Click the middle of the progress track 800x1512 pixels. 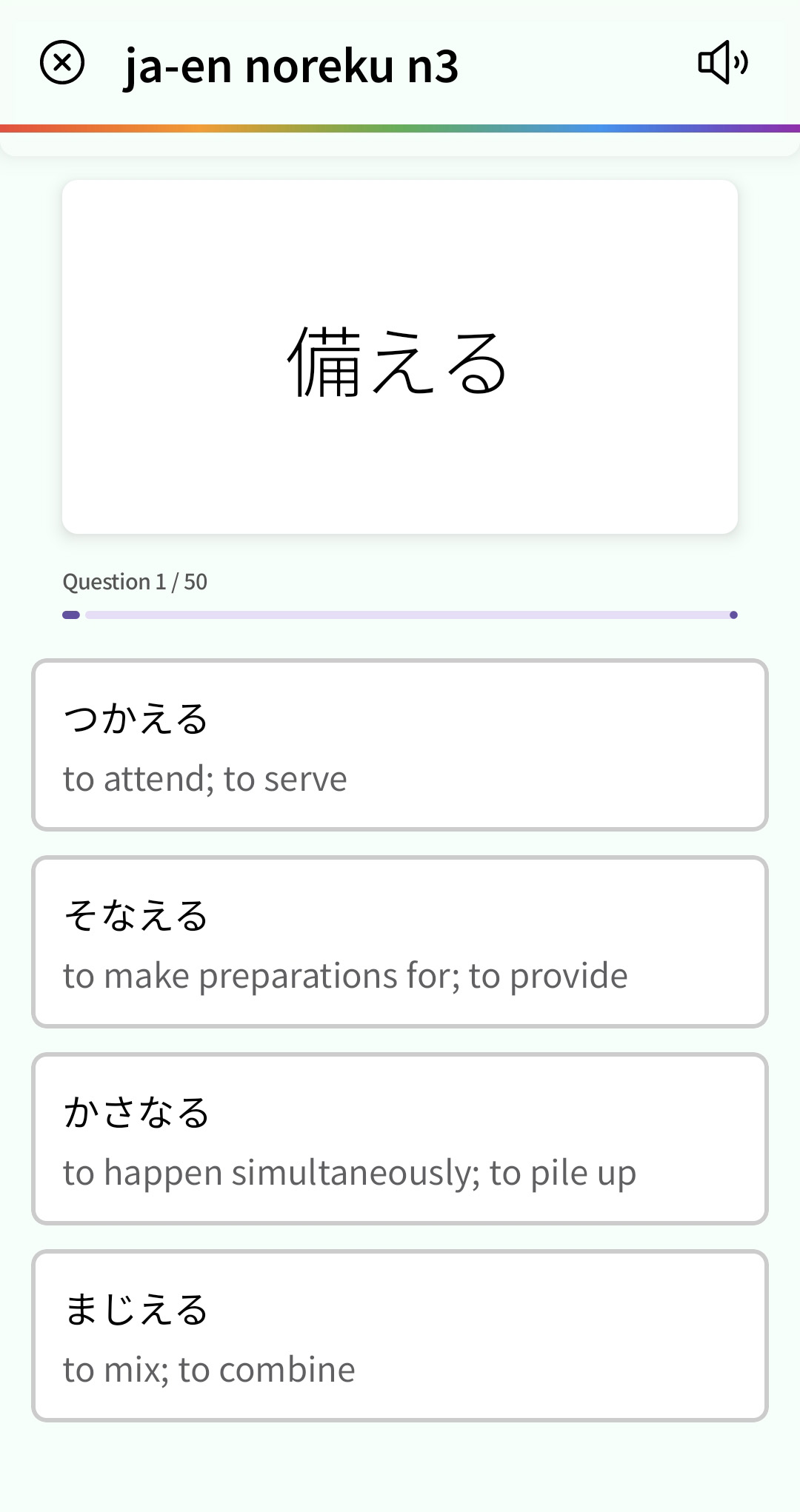coord(400,615)
